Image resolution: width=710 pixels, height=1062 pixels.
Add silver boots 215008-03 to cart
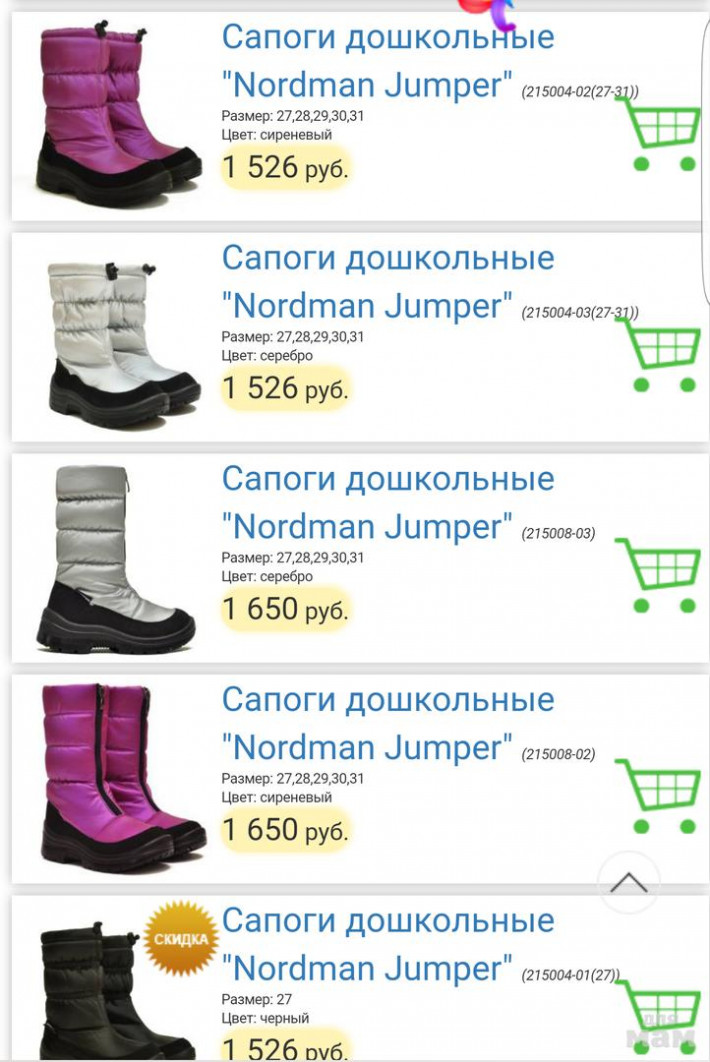(659, 576)
